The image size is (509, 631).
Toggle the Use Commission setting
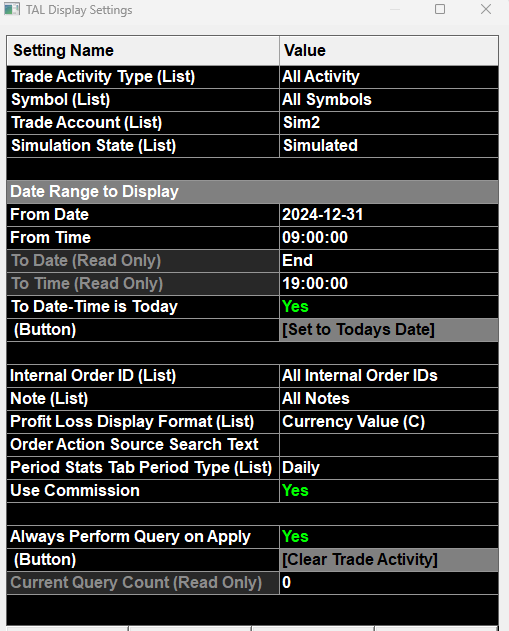(x=389, y=491)
